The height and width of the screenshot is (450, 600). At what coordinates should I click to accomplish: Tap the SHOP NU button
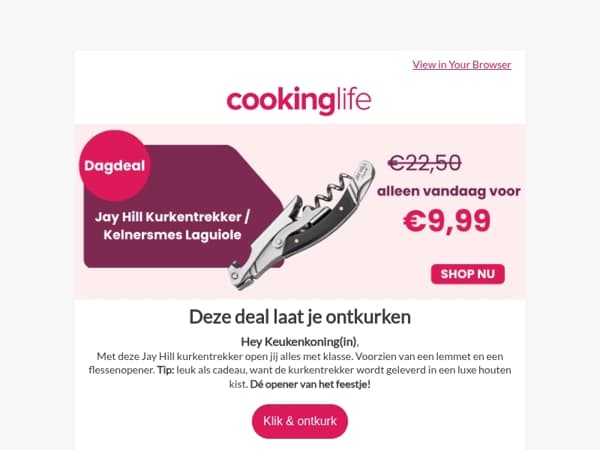click(x=468, y=274)
